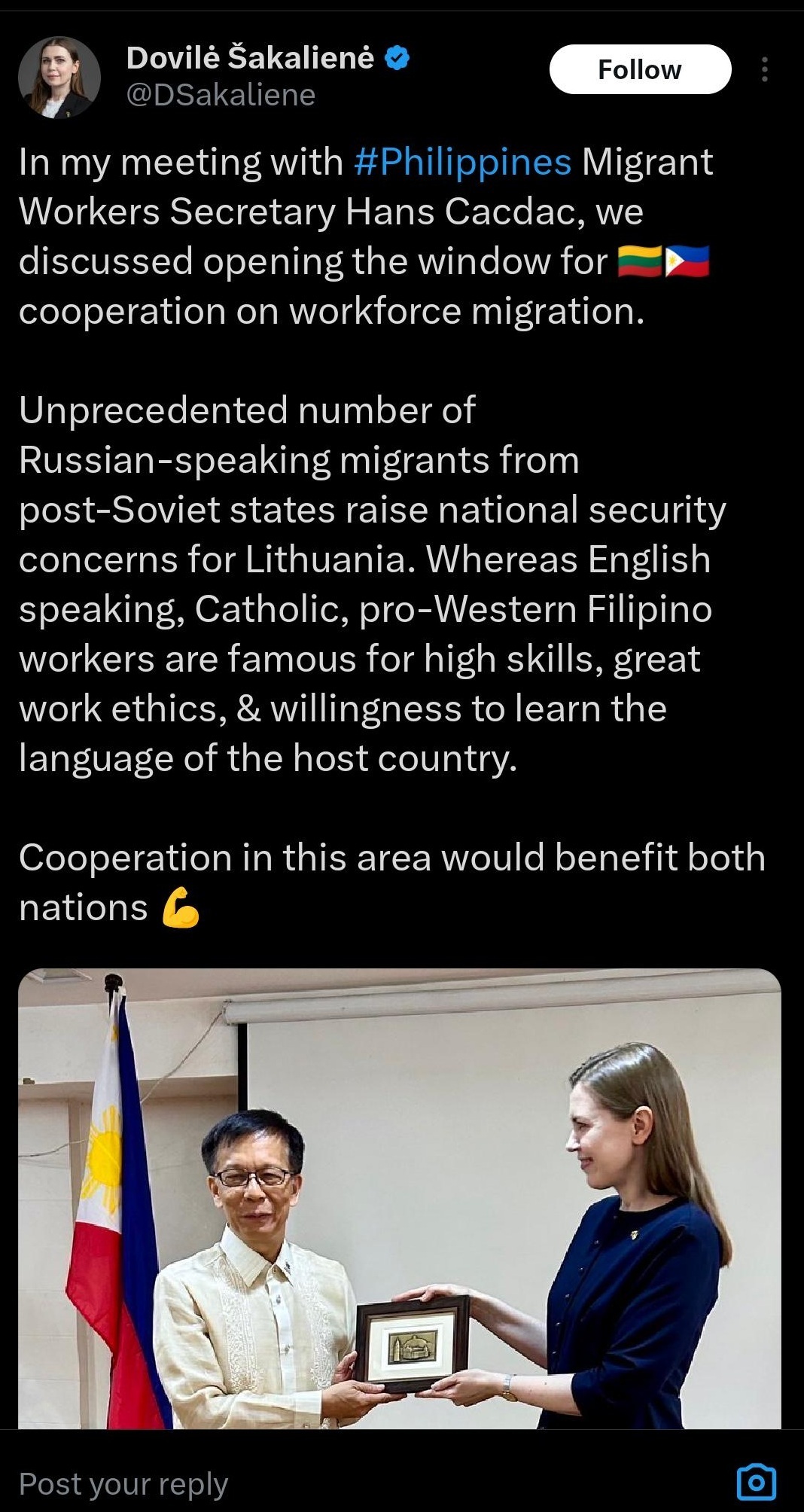Open the @DSakaliene handle
The image size is (804, 1512).
(221, 95)
